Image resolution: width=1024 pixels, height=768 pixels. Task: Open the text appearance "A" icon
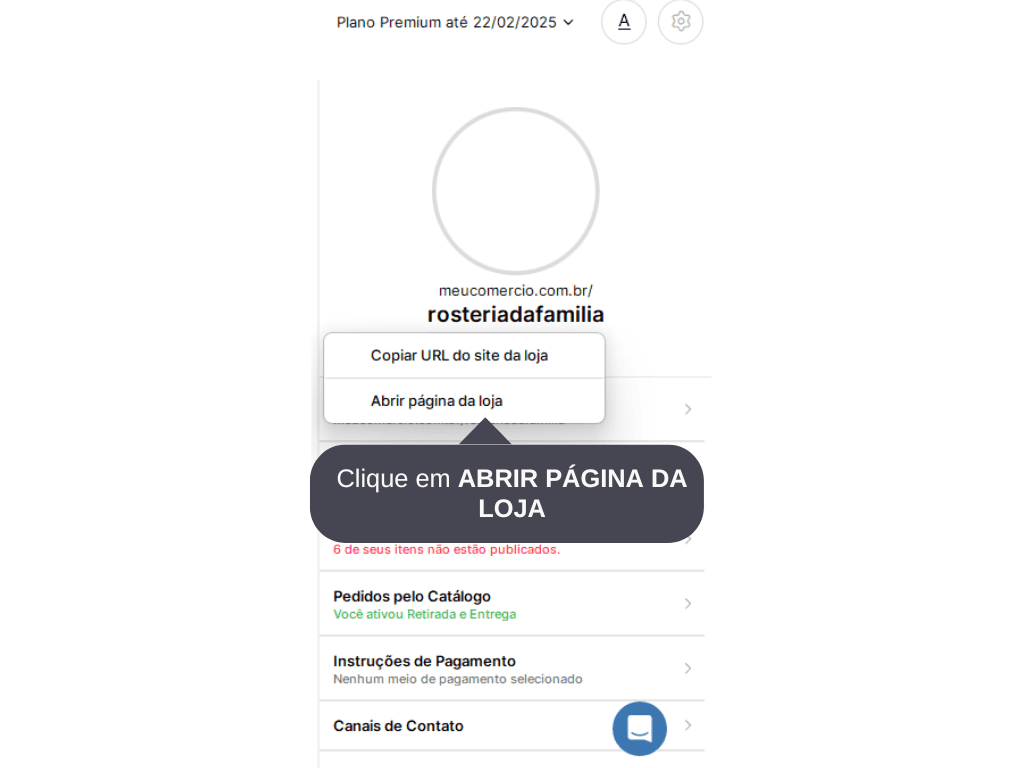[x=624, y=22]
